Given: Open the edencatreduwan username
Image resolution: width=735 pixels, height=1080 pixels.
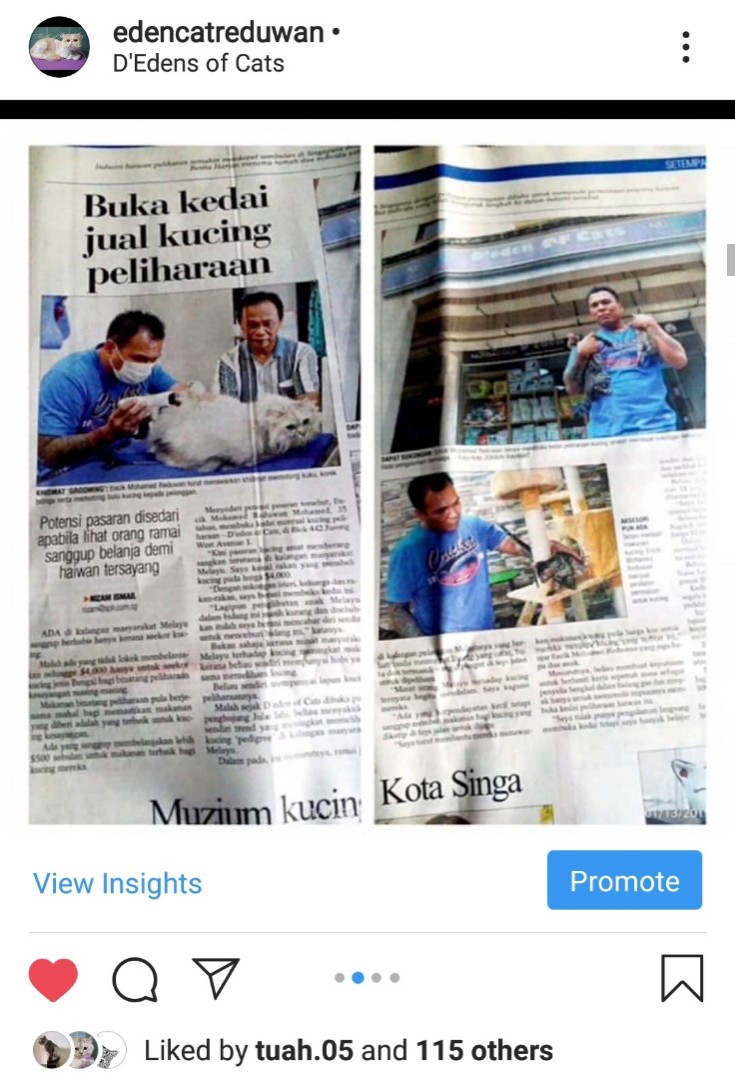Looking at the screenshot, I should (219, 32).
